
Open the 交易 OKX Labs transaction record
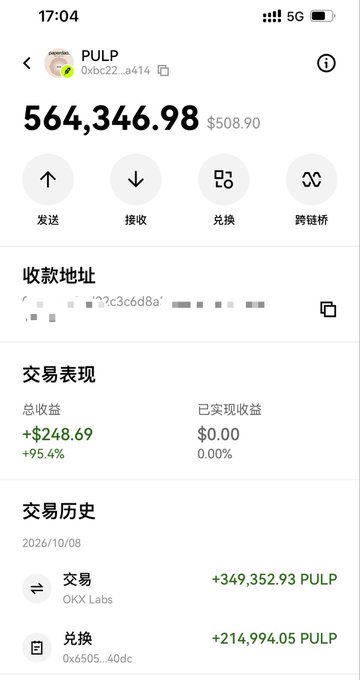(180, 588)
